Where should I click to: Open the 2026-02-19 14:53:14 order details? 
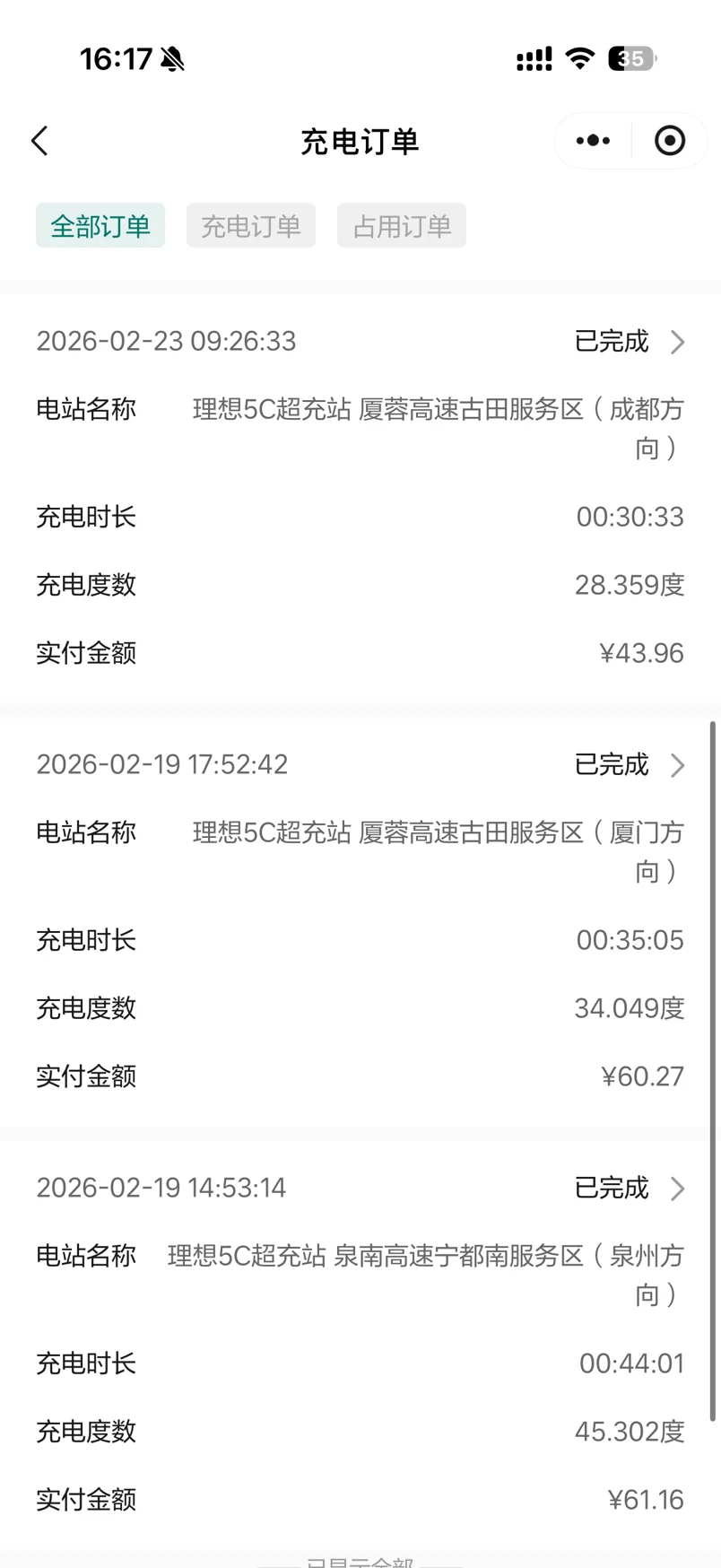click(630, 1189)
